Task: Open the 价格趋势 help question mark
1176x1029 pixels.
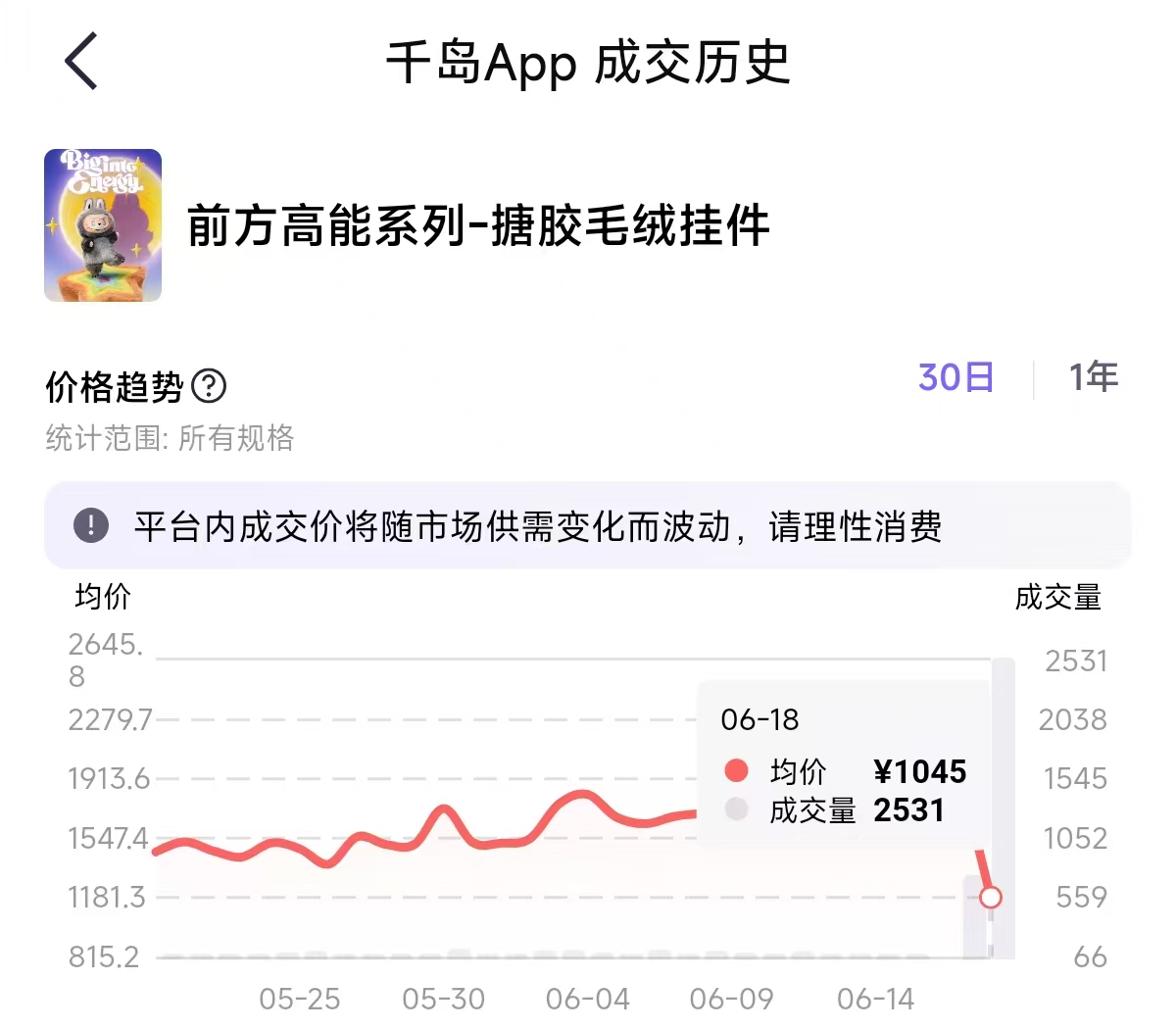Action: click(209, 386)
